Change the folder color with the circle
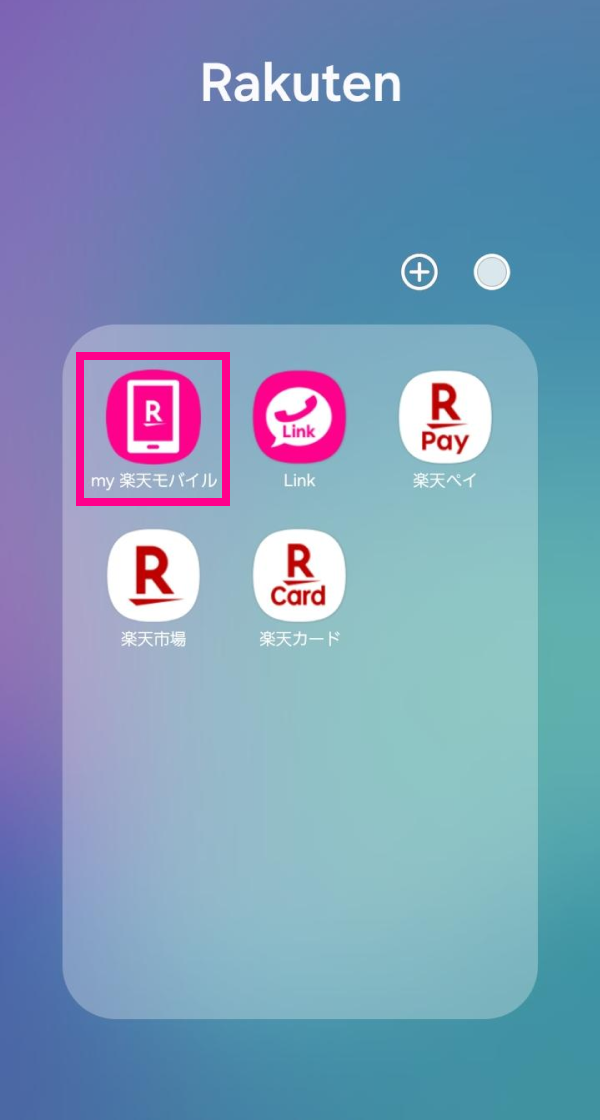Viewport: 600px width, 1120px height. pyautogui.click(x=491, y=272)
